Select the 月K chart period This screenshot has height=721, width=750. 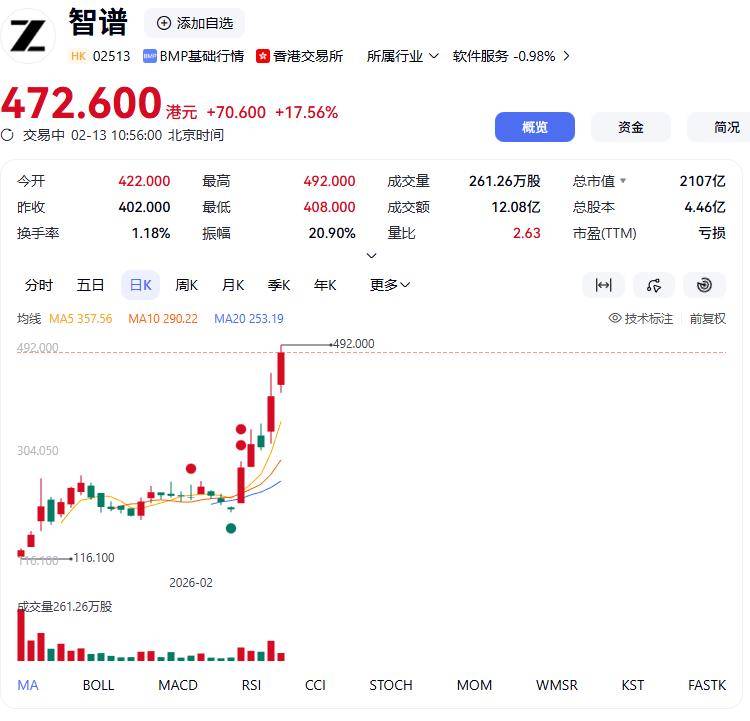point(232,285)
